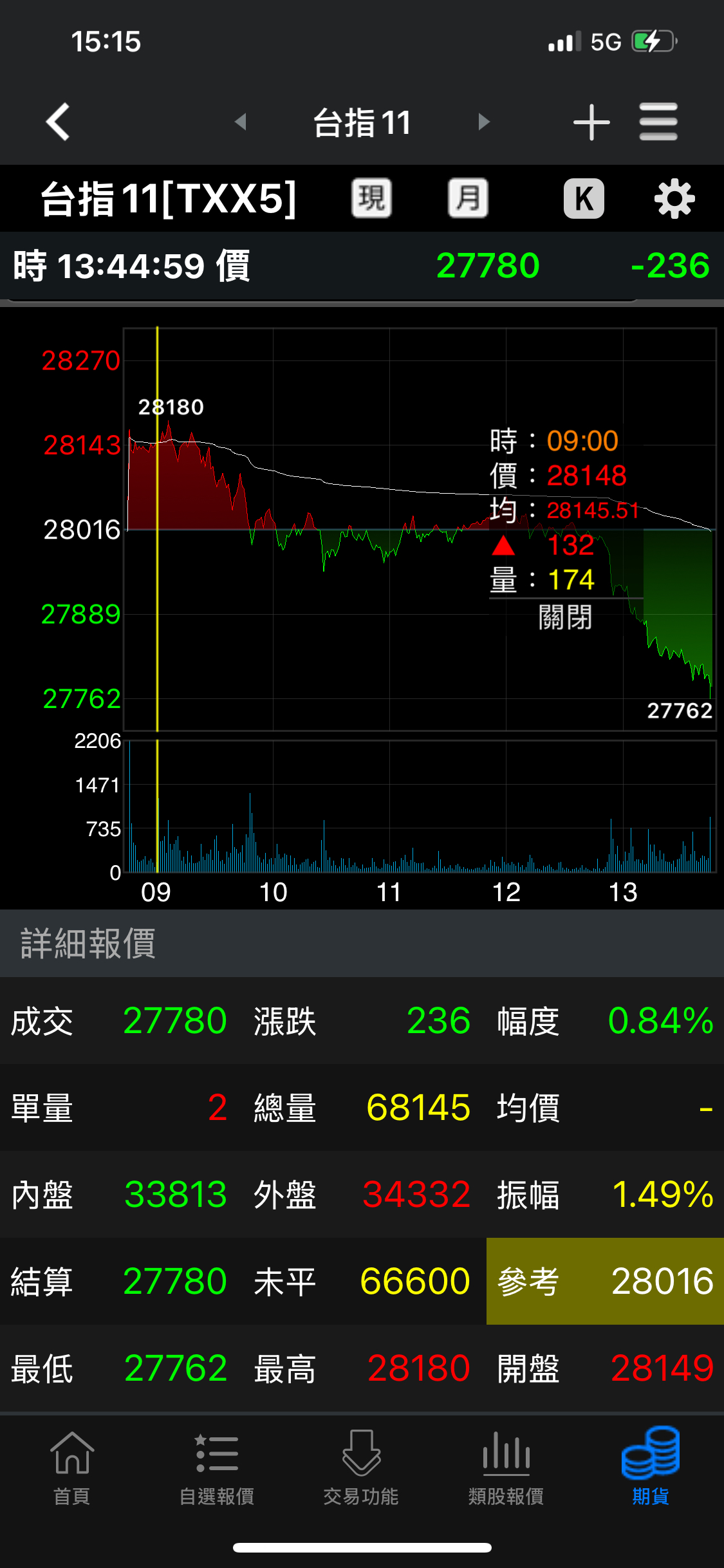Select the 月 month button
Viewport: 724px width, 1568px height.
pos(468,198)
